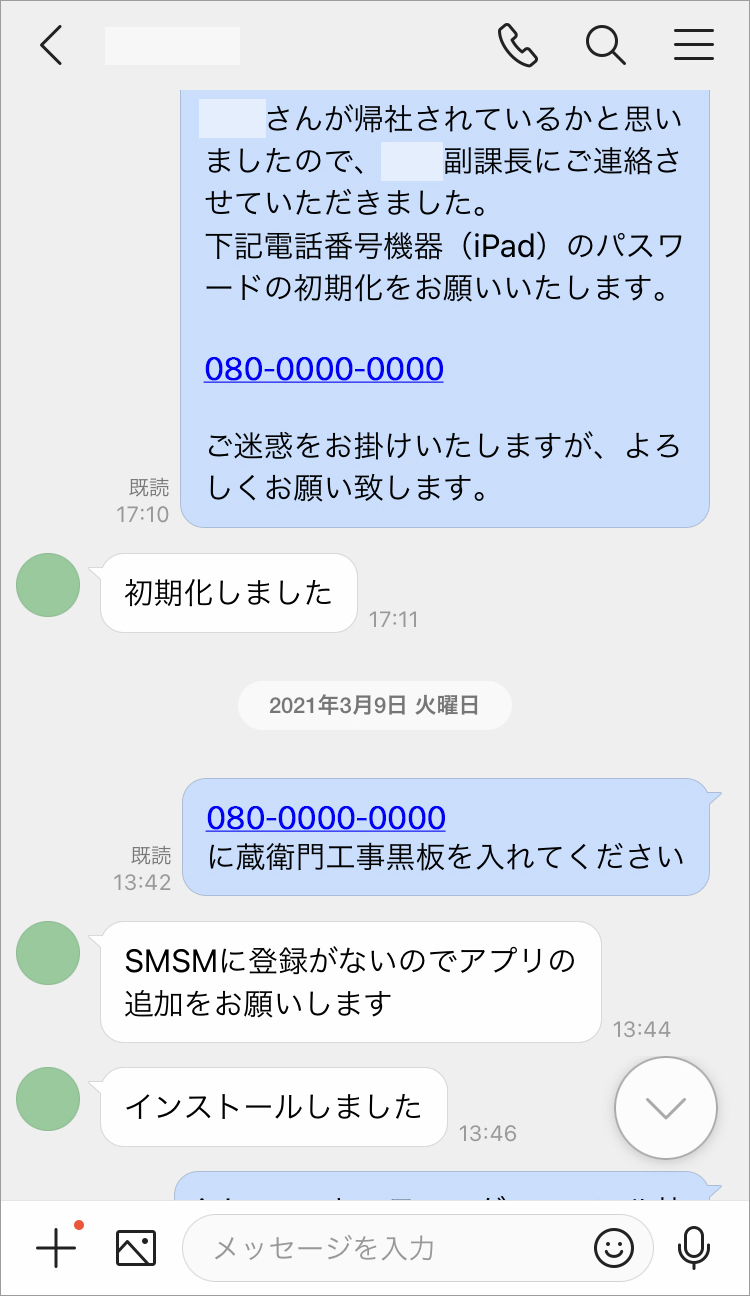
Task: Start a voice call in this chat
Action: [518, 46]
